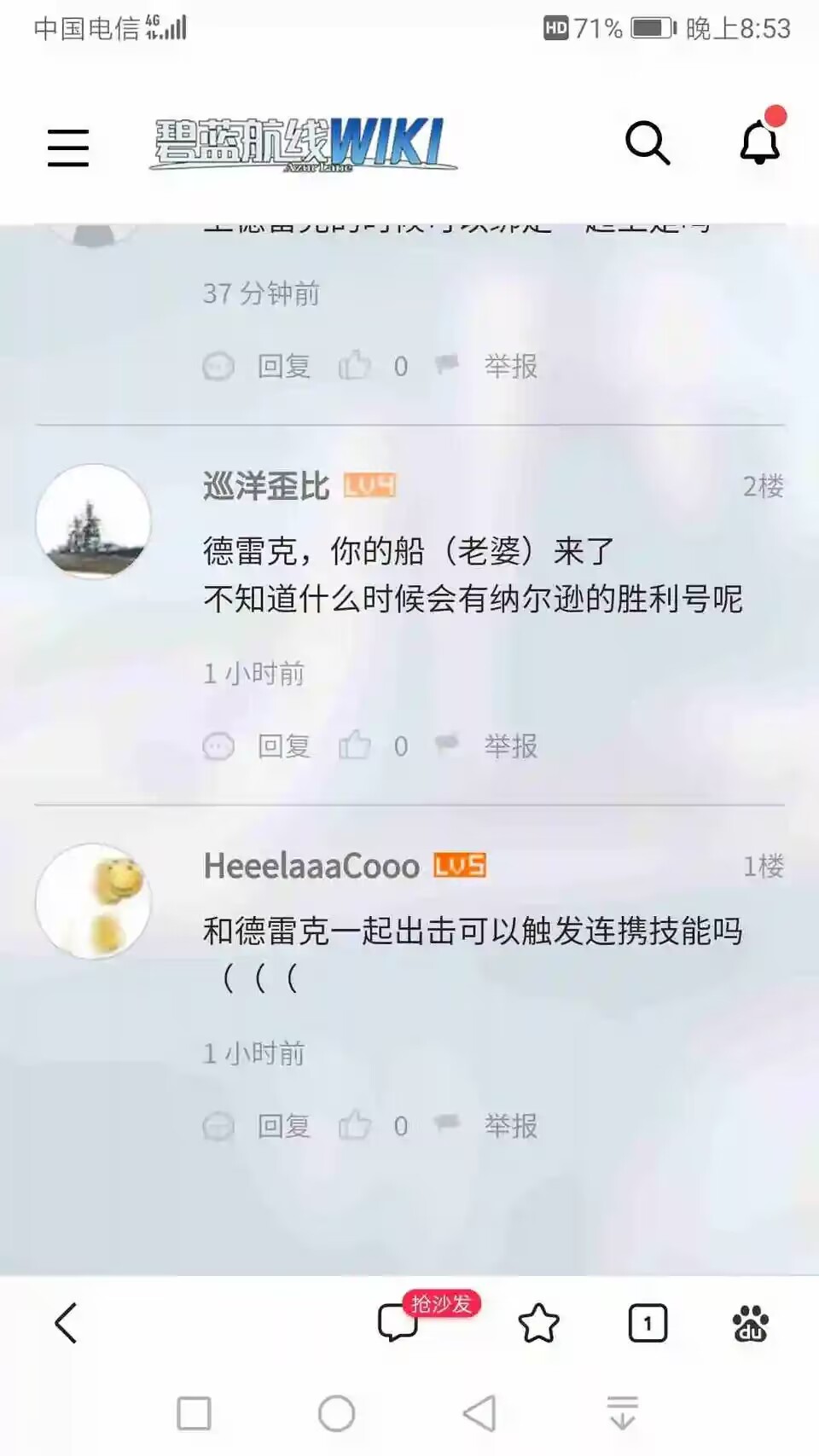Like the comment posted 37 分钟前
Screen dimensions: 819x1456
(355, 365)
